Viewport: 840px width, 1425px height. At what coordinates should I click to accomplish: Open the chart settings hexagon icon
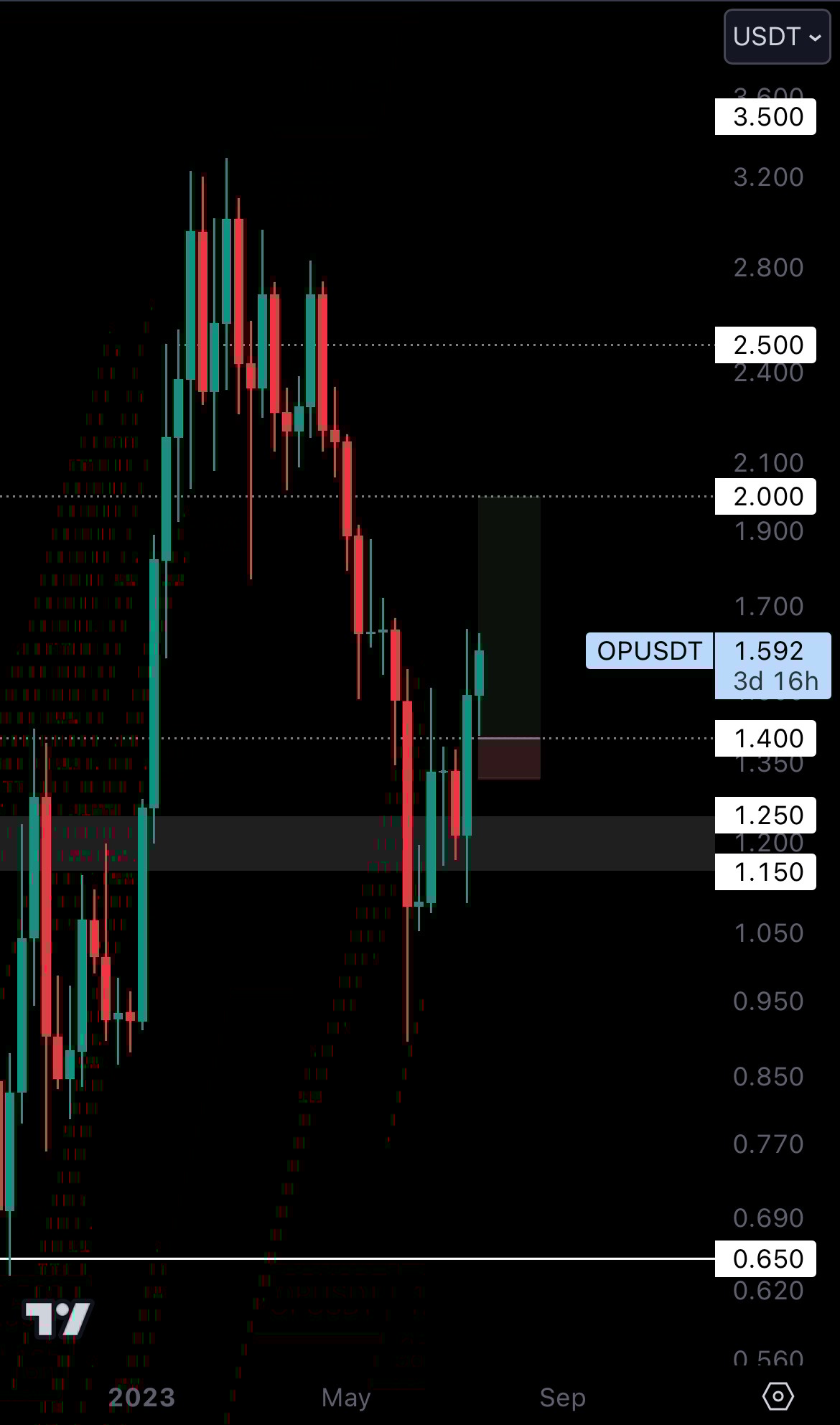tap(778, 1396)
